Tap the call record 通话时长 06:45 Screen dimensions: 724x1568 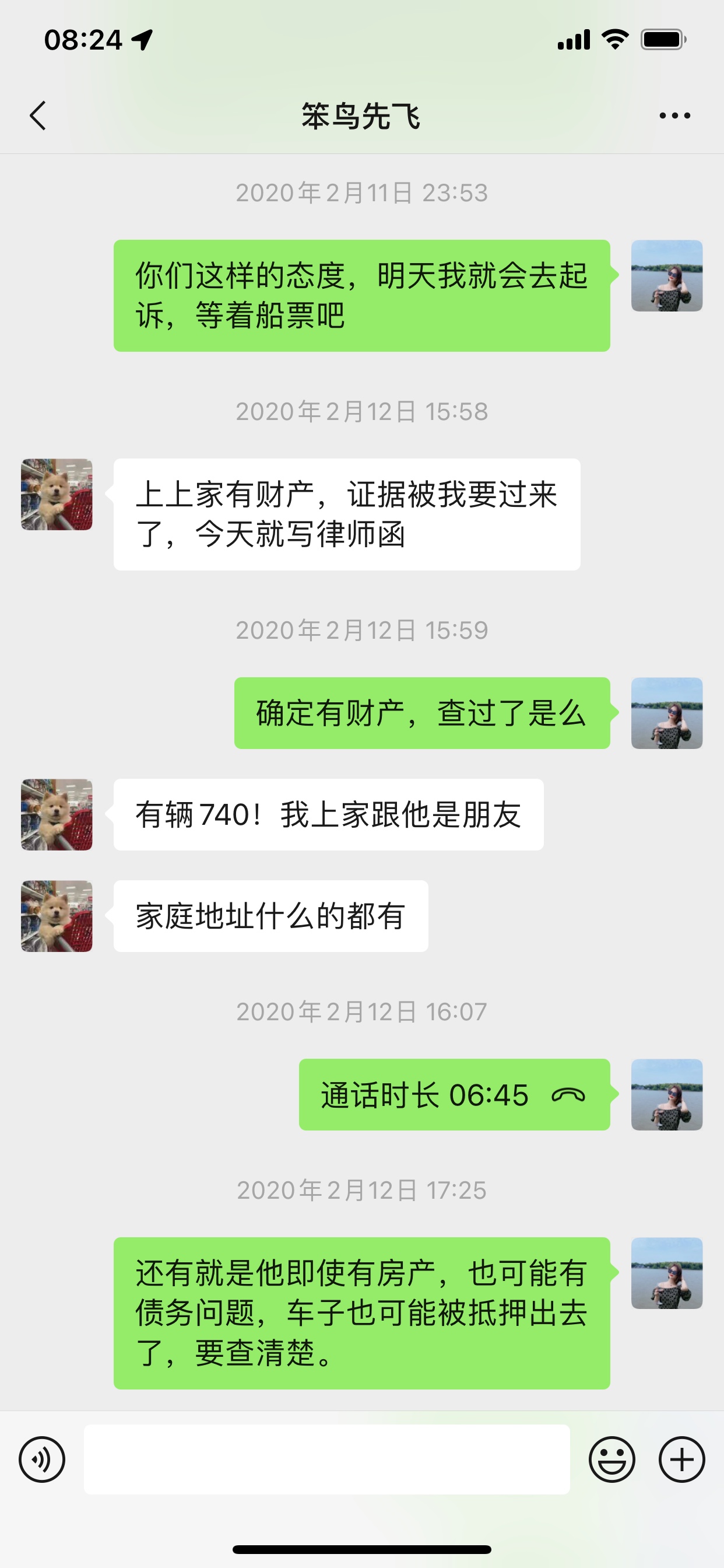click(454, 1094)
